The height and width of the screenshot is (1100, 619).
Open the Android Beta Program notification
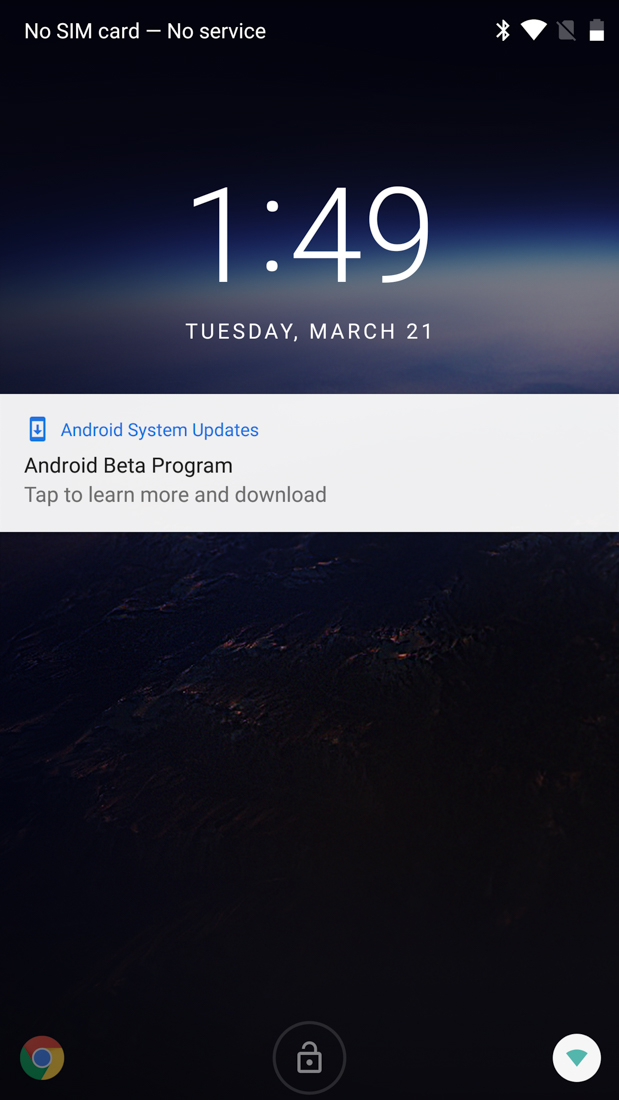[309, 465]
